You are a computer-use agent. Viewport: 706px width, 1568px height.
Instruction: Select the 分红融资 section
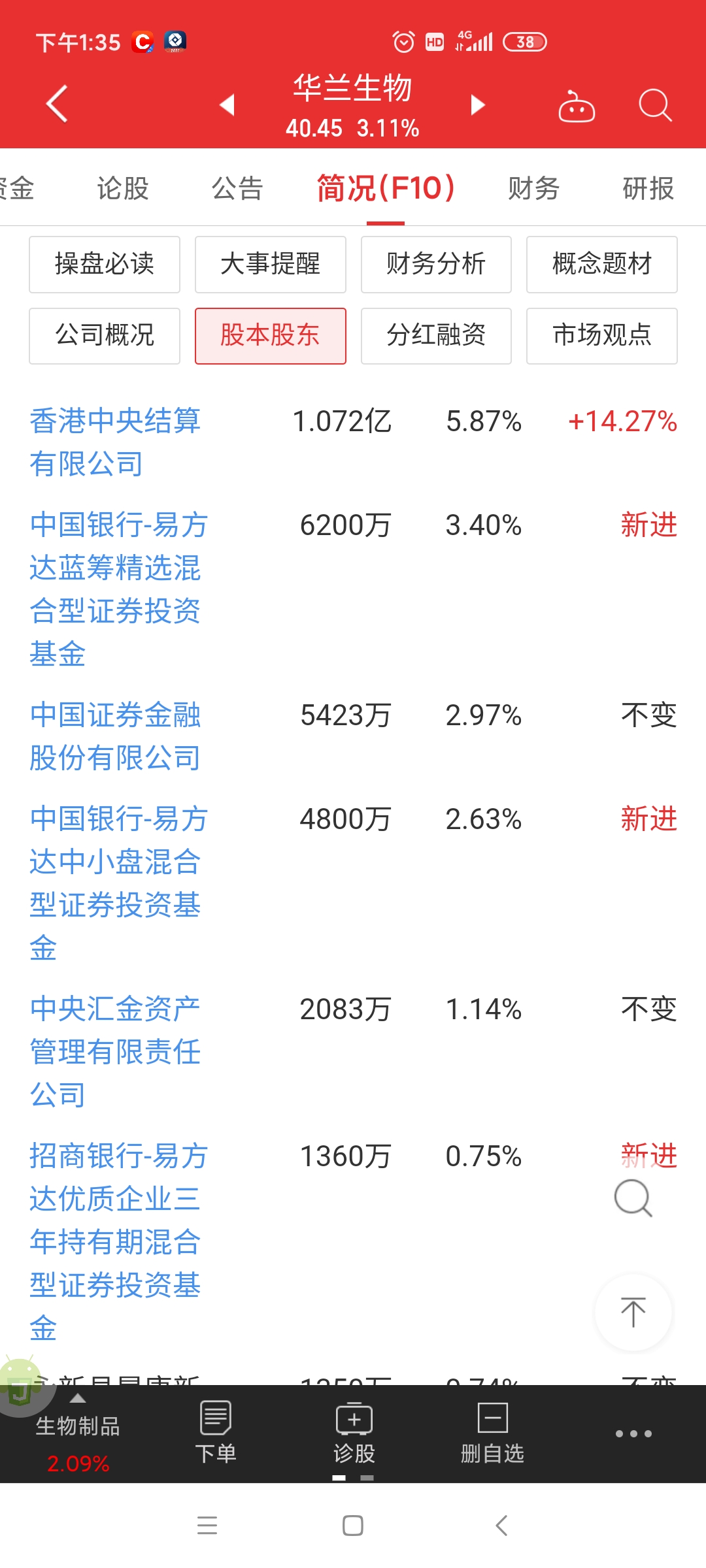coord(436,336)
